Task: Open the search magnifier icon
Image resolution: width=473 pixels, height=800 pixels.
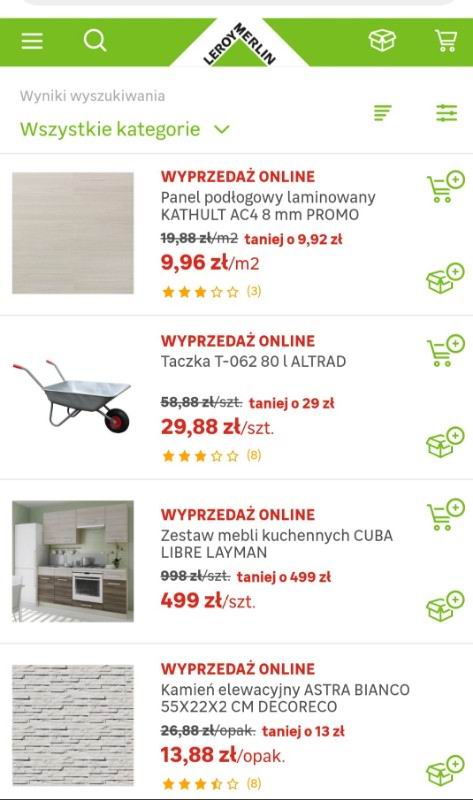Action: tap(95, 40)
